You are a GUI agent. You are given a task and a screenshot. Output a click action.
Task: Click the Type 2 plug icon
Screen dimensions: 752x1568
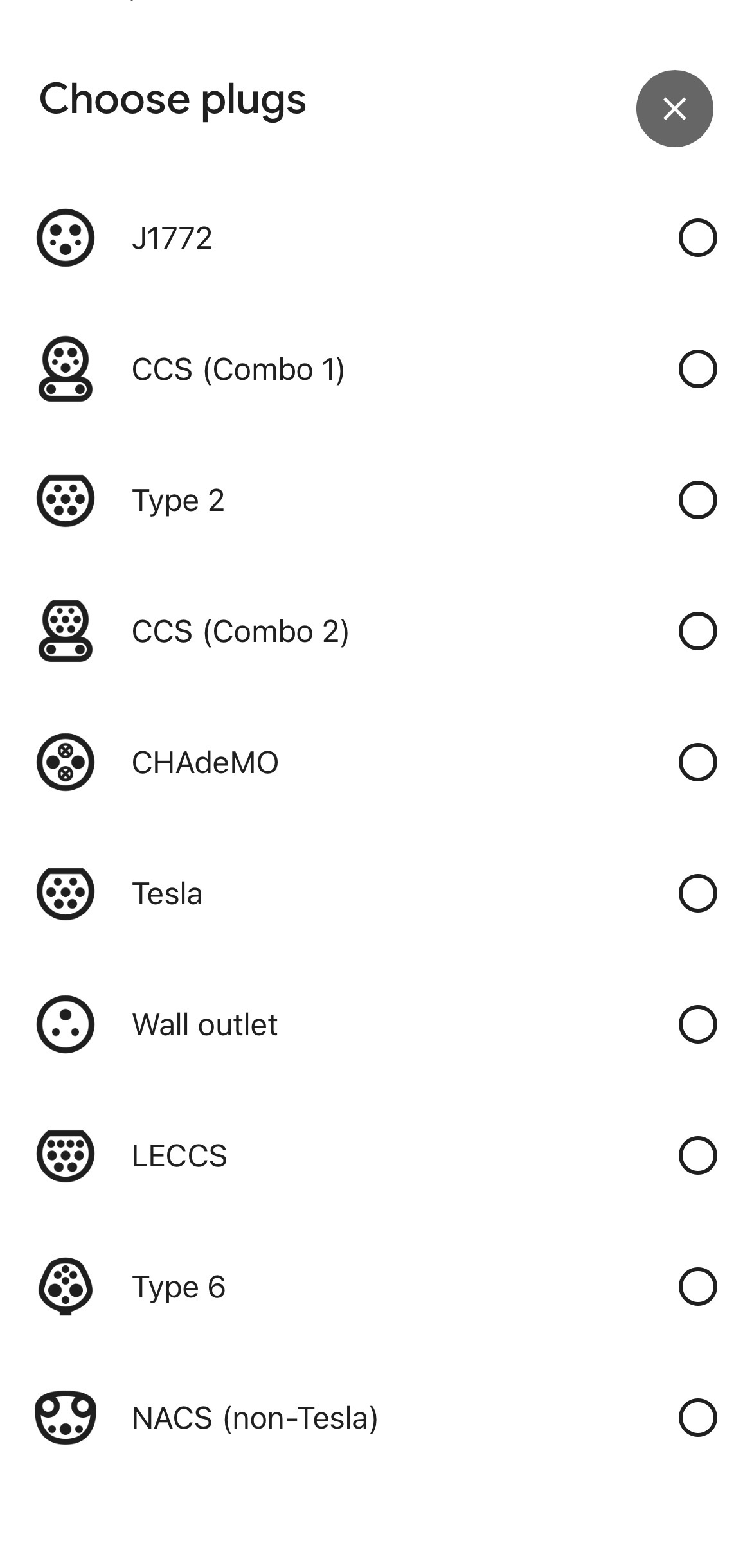[x=65, y=501]
